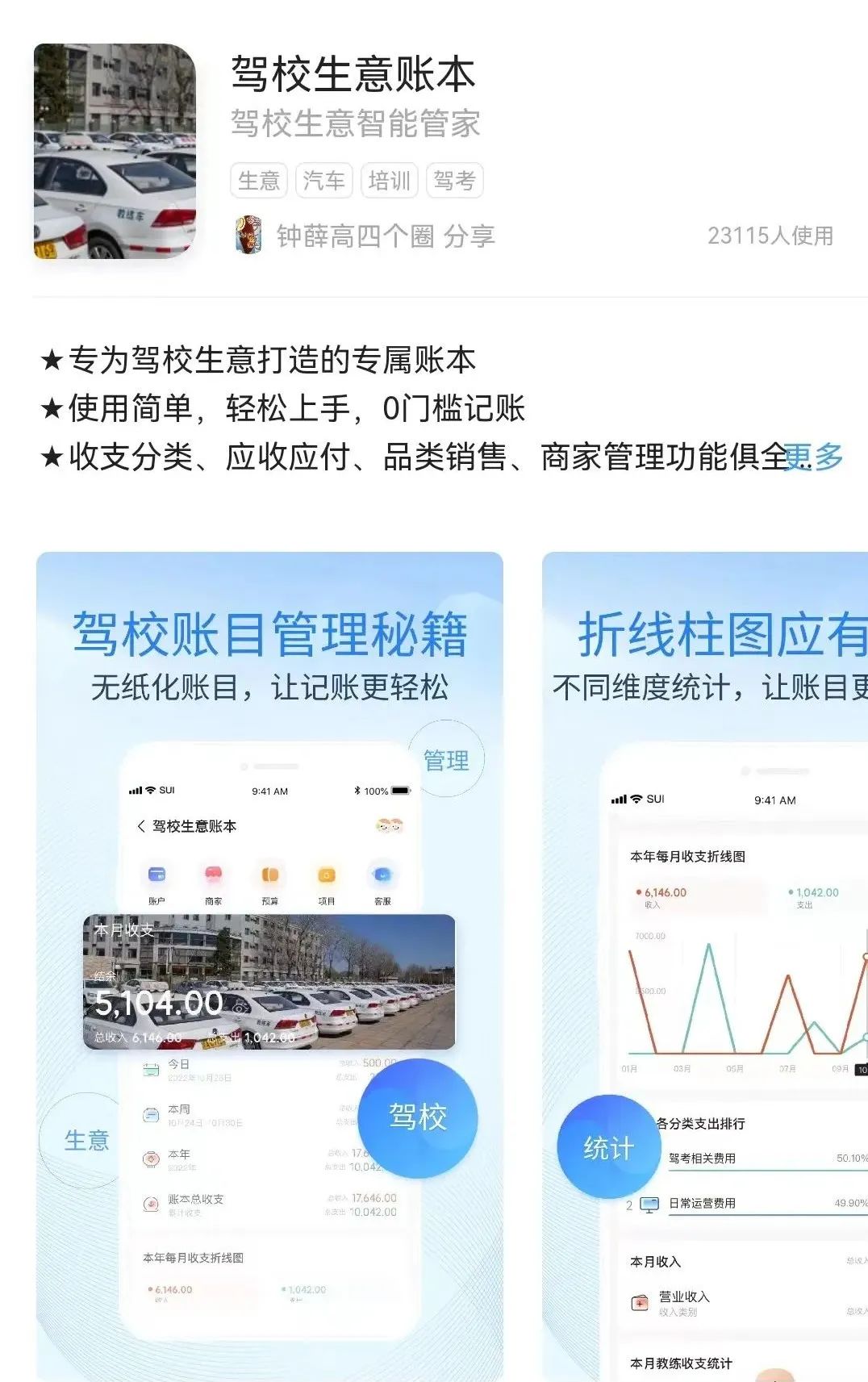This screenshot has width=868, height=1382.
Task: Select the 驾考 tag
Action: tap(456, 181)
